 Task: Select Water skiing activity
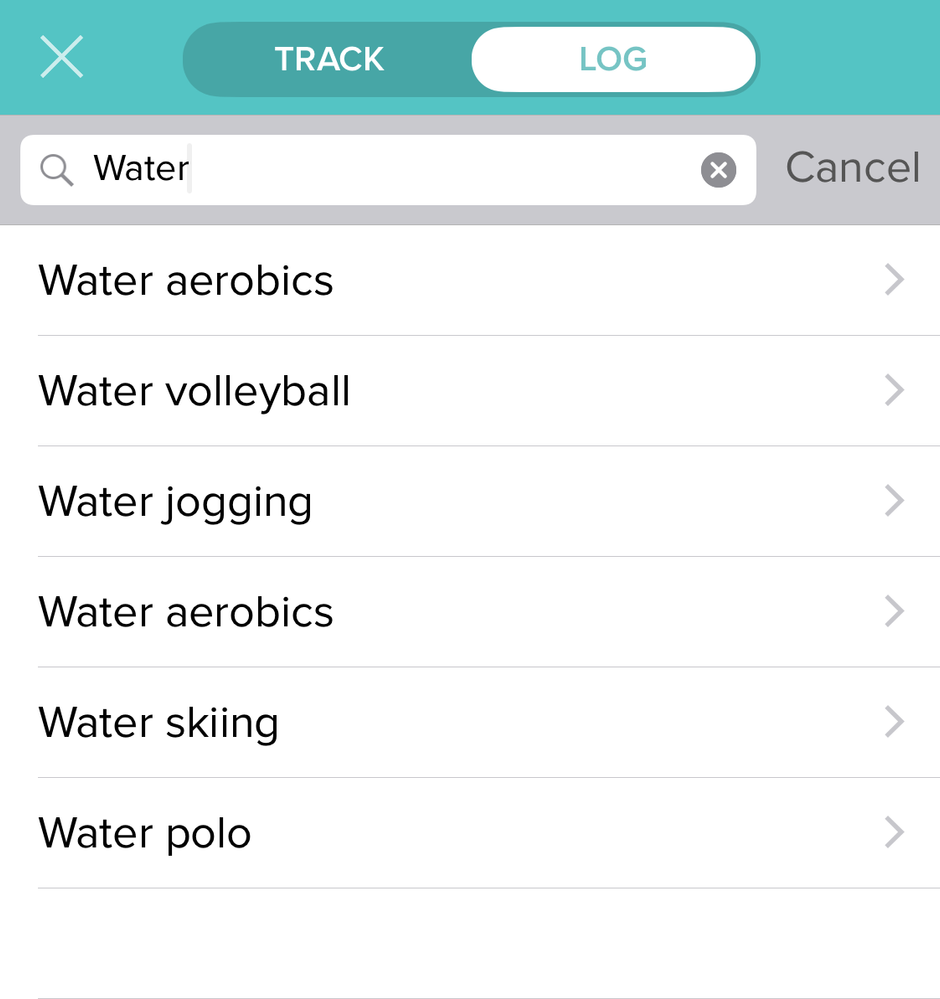tap(470, 722)
